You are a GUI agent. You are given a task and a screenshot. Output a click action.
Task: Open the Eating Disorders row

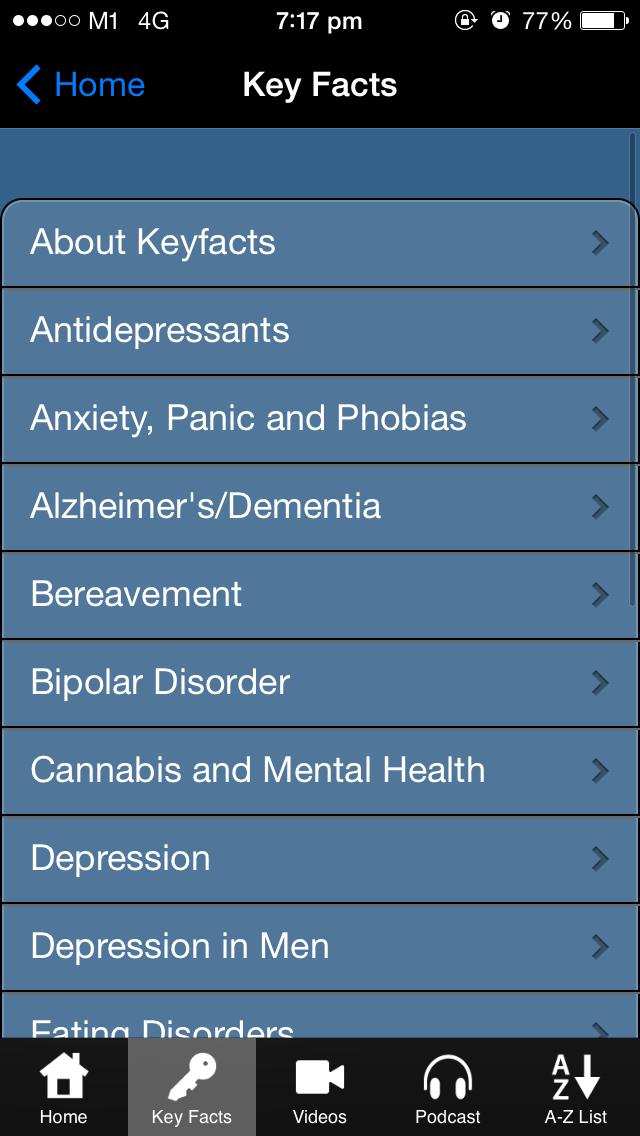[x=319, y=1020]
